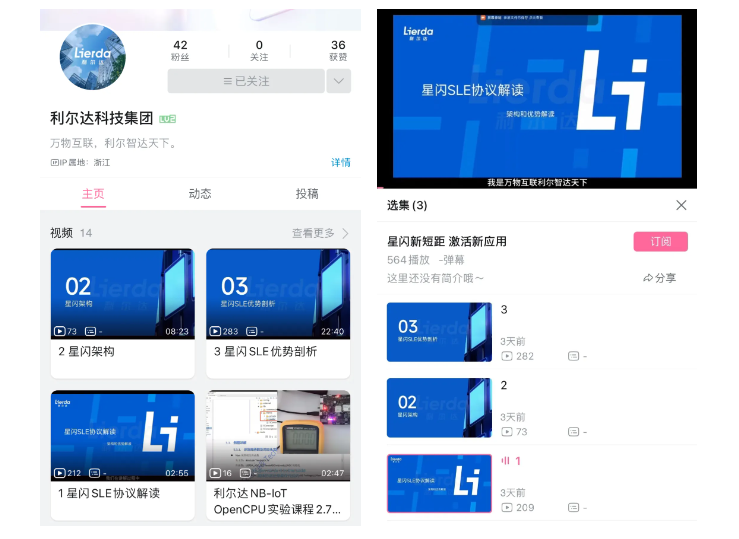Viewport: 739px width, 539px height.
Task: Tap the pink 订阅 subscribe button
Action: pyautogui.click(x=660, y=242)
